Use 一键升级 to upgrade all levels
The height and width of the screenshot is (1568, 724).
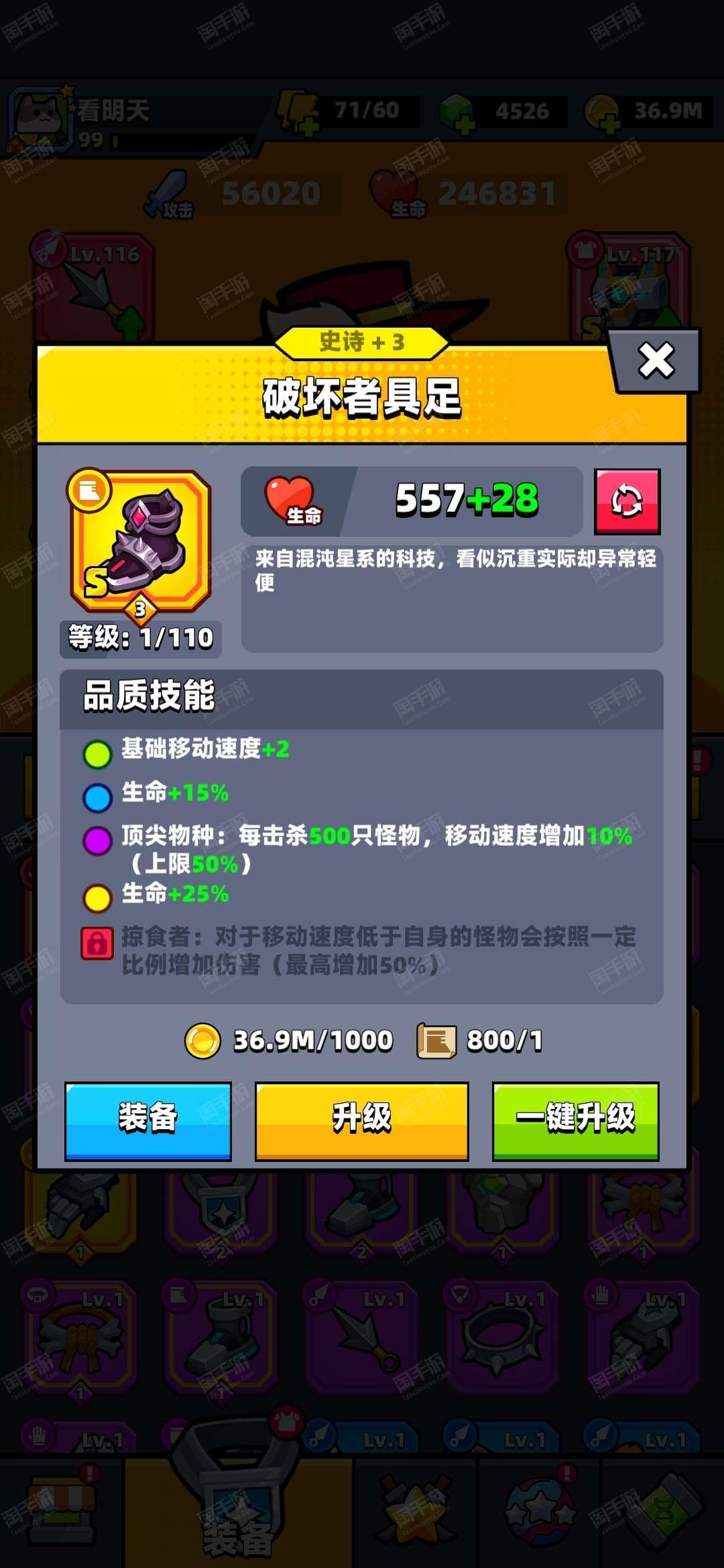576,1121
